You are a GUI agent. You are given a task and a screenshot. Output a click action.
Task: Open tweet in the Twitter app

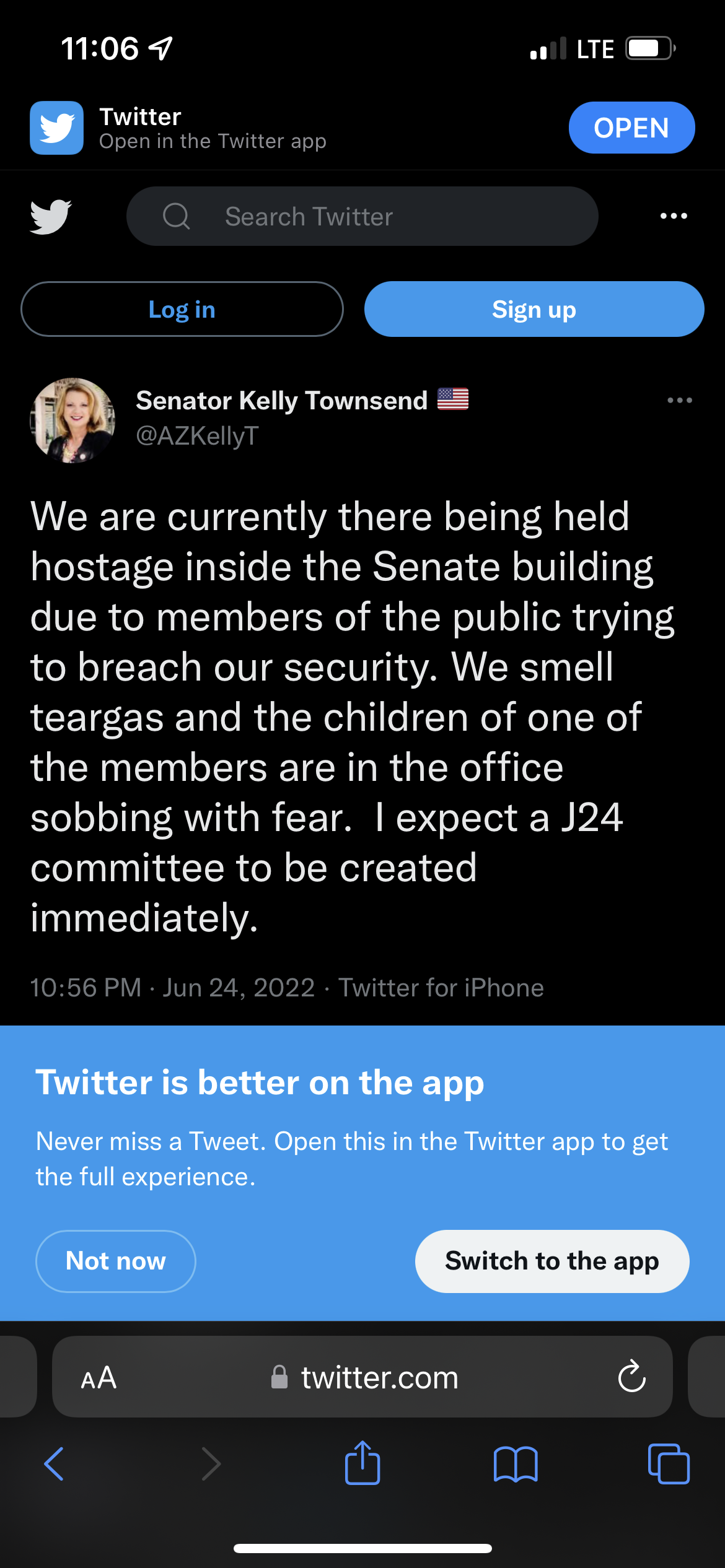pyautogui.click(x=631, y=128)
